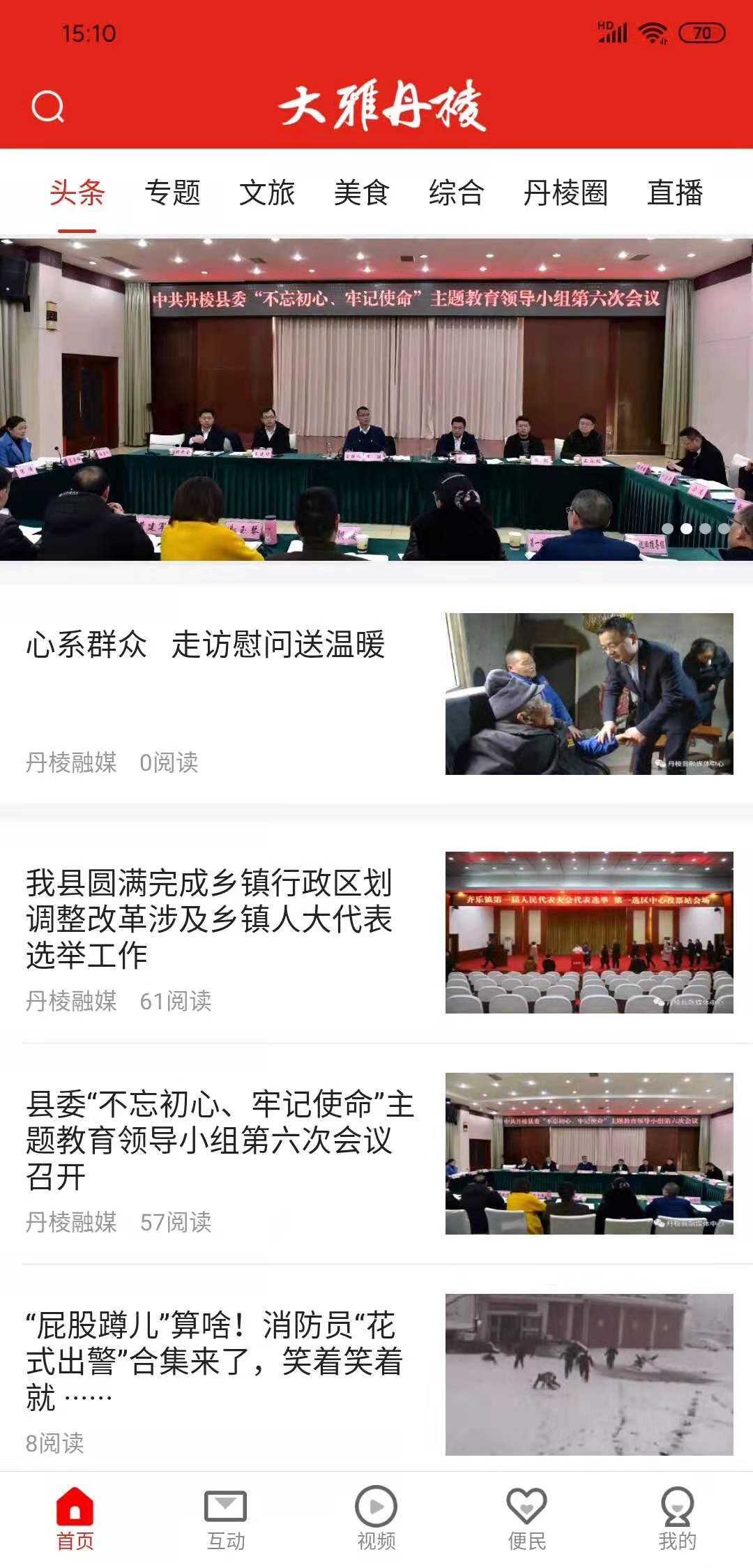Image resolution: width=753 pixels, height=1568 pixels.
Task: Switch to the 视频 bottom tab
Action: point(376,1519)
